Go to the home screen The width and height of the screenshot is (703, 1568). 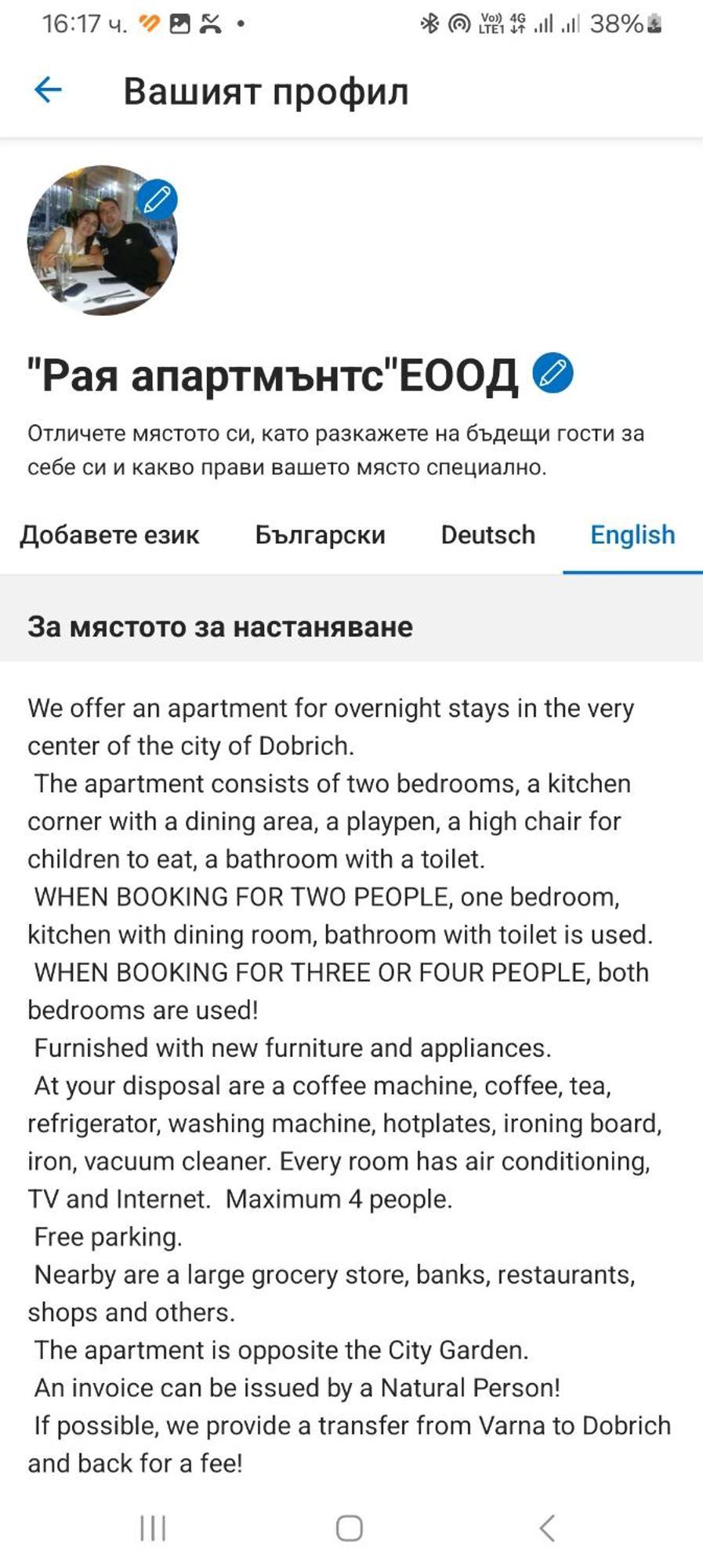tap(350, 1528)
